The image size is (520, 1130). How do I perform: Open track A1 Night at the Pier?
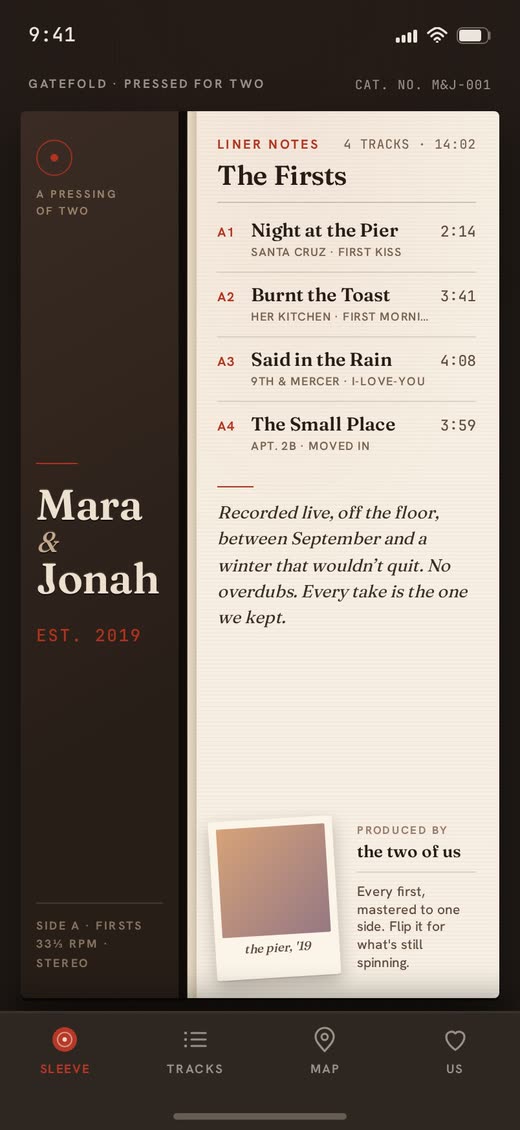click(346, 240)
